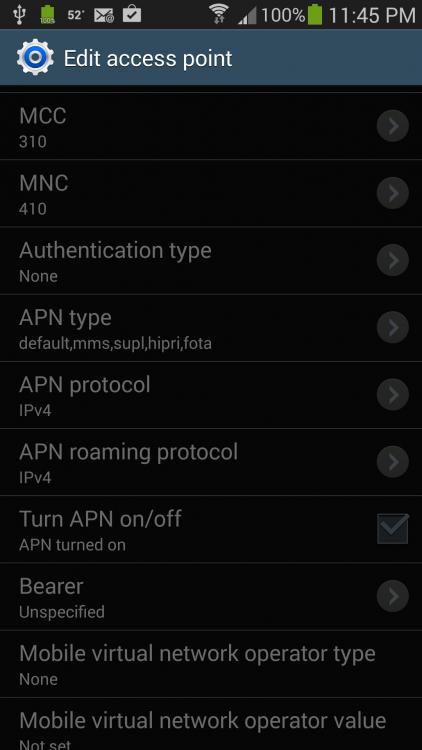This screenshot has height=750, width=422.
Task: Open the APN type setting
Action: pos(211,328)
